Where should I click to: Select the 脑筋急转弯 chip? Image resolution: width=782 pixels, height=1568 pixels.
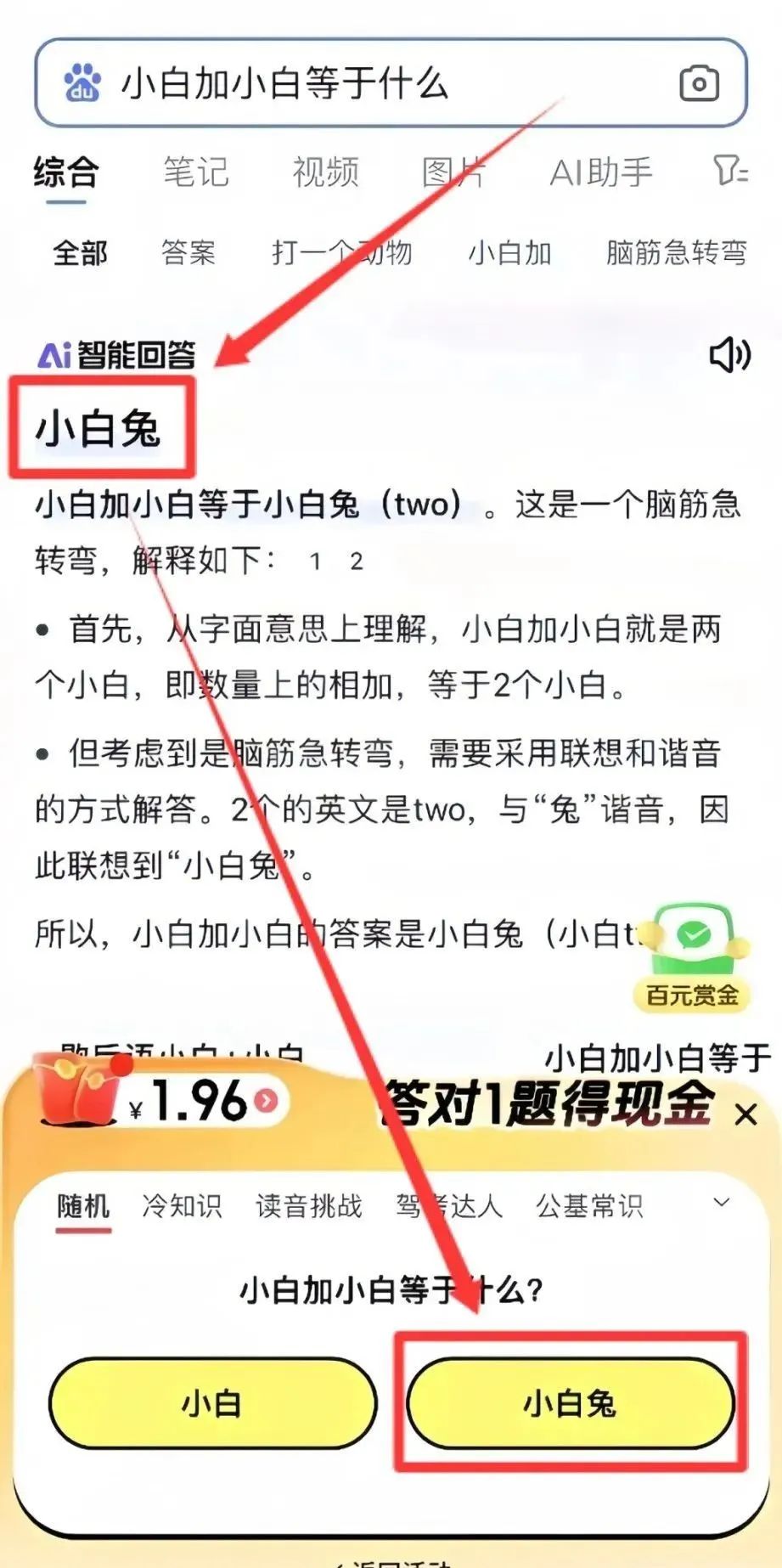(x=677, y=252)
